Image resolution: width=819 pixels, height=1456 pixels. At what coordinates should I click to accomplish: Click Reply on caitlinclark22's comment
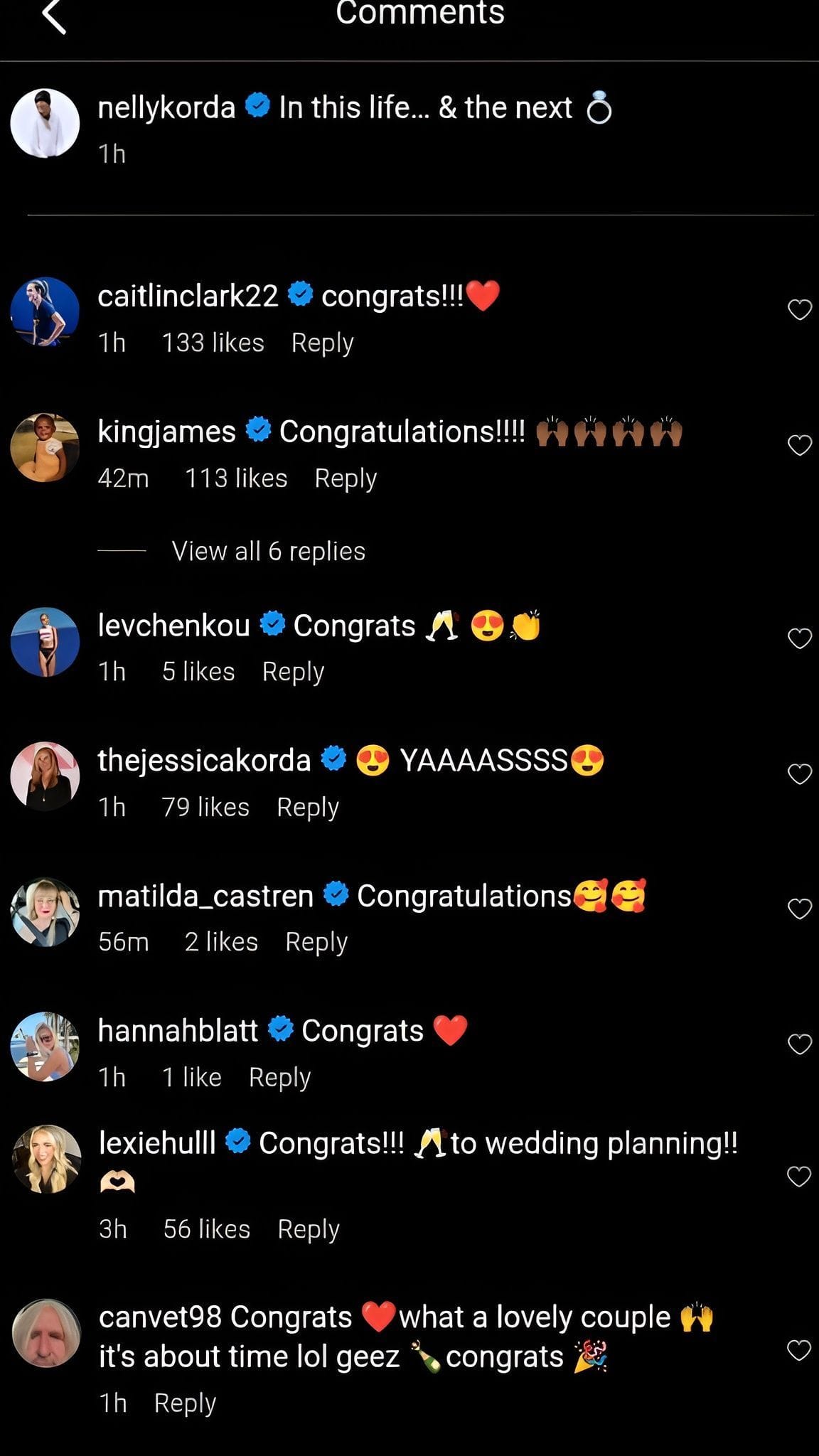[323, 342]
